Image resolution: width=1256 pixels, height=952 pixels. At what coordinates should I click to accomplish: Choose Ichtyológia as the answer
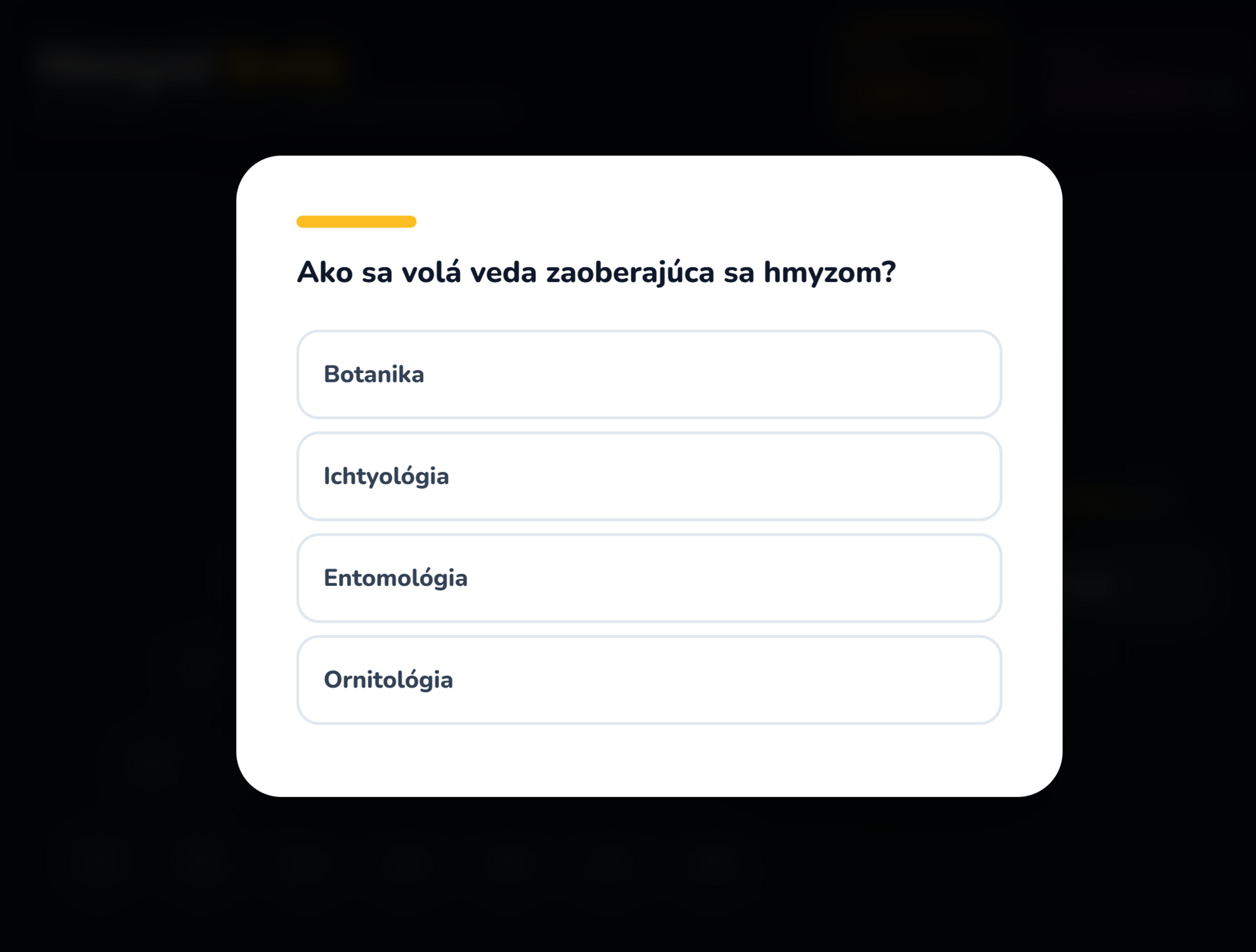649,476
